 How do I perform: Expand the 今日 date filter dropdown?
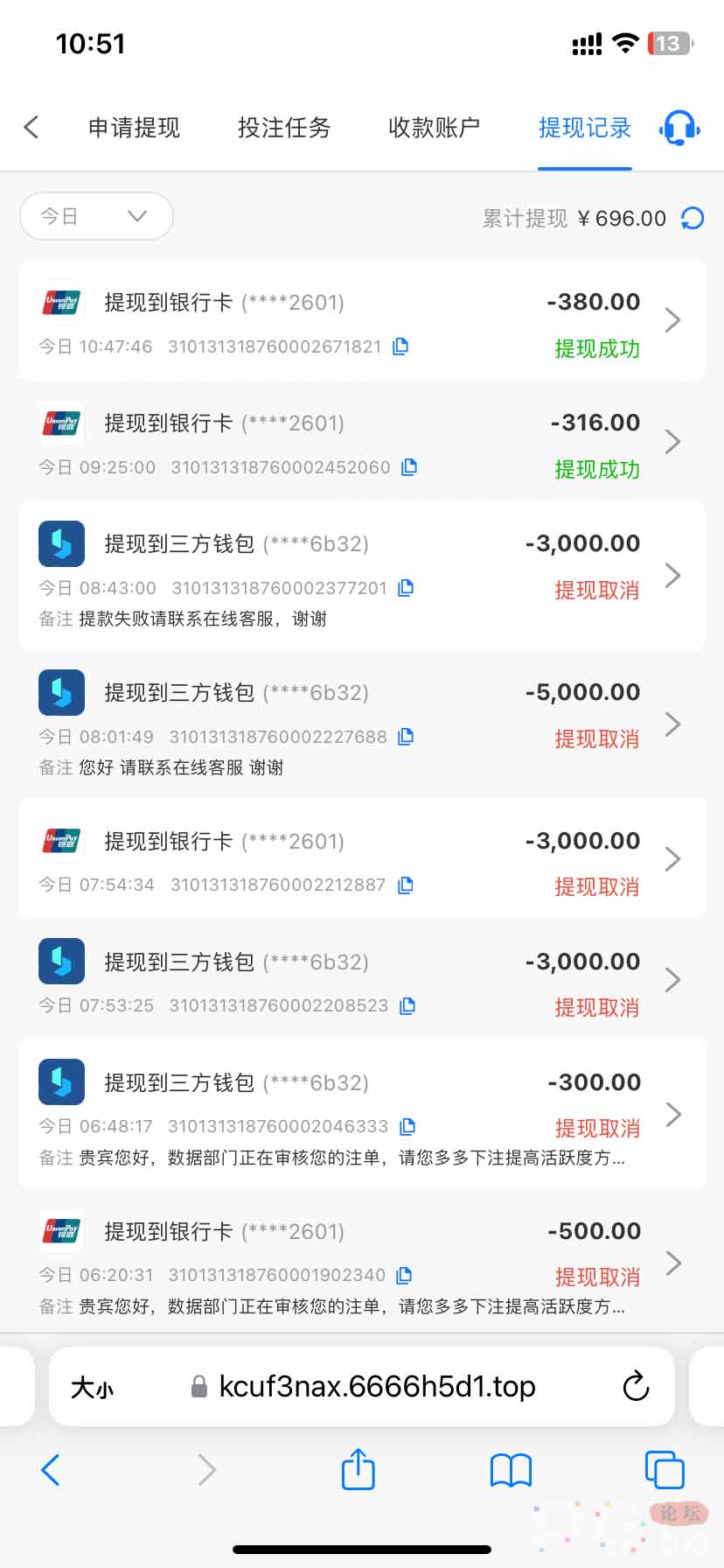96,216
